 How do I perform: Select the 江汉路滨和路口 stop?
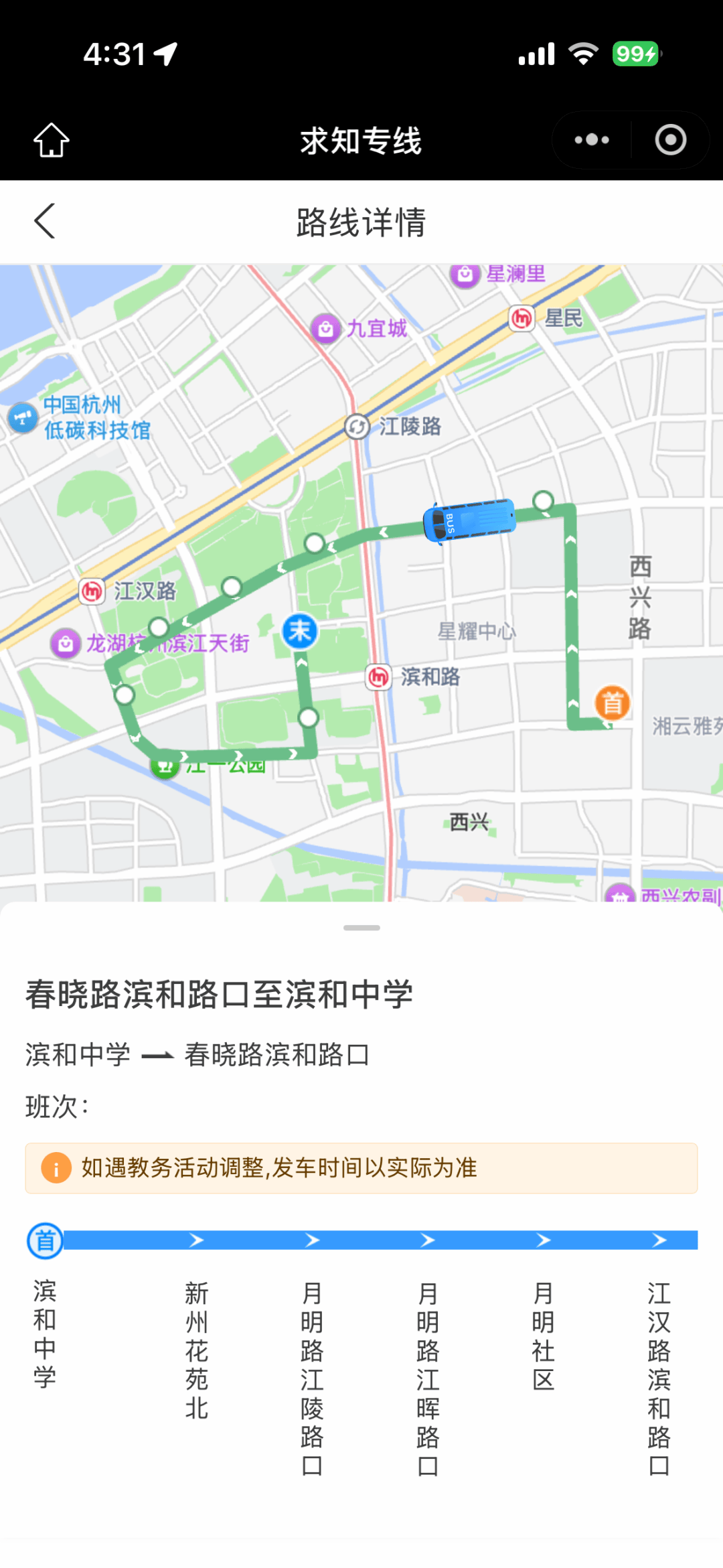click(x=659, y=1376)
